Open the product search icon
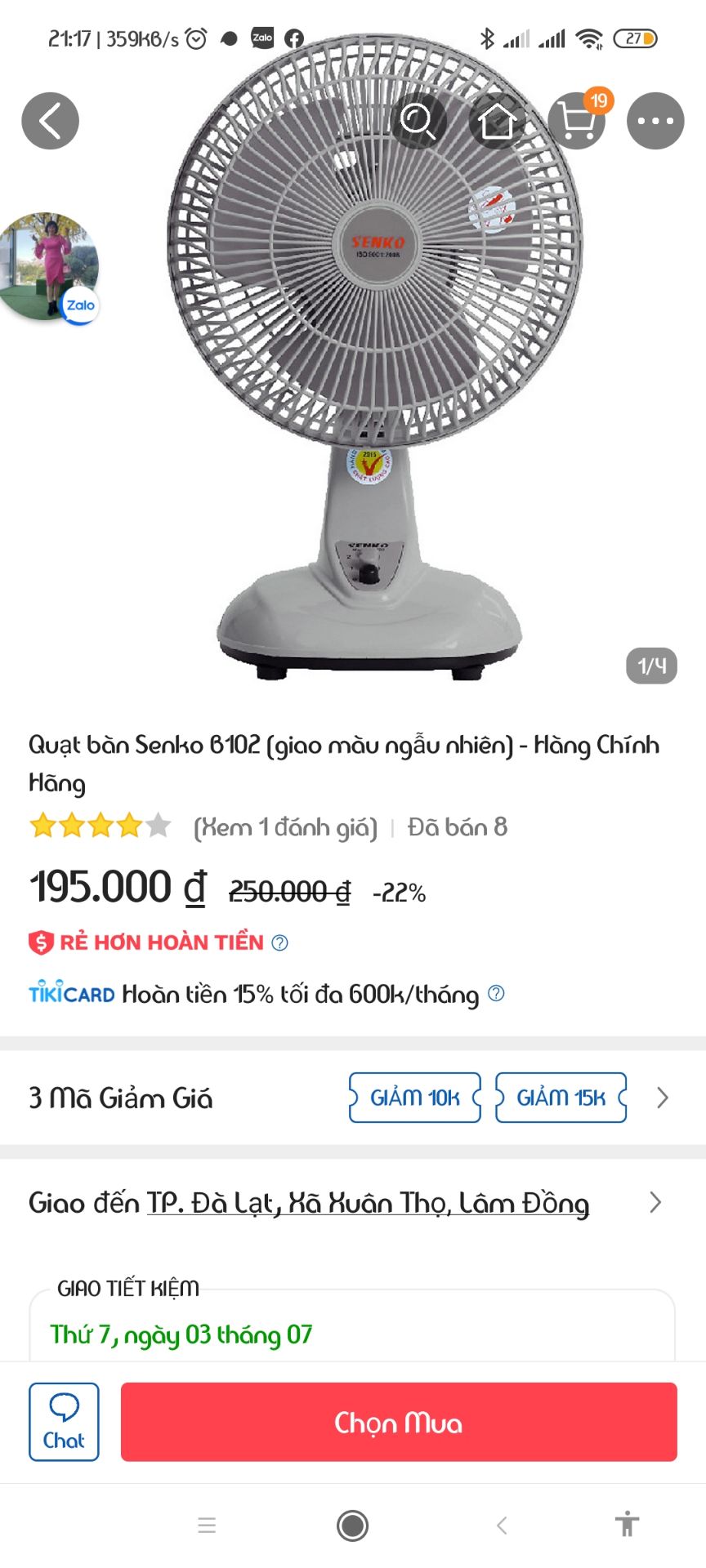The height and width of the screenshot is (1568, 706). tap(419, 121)
